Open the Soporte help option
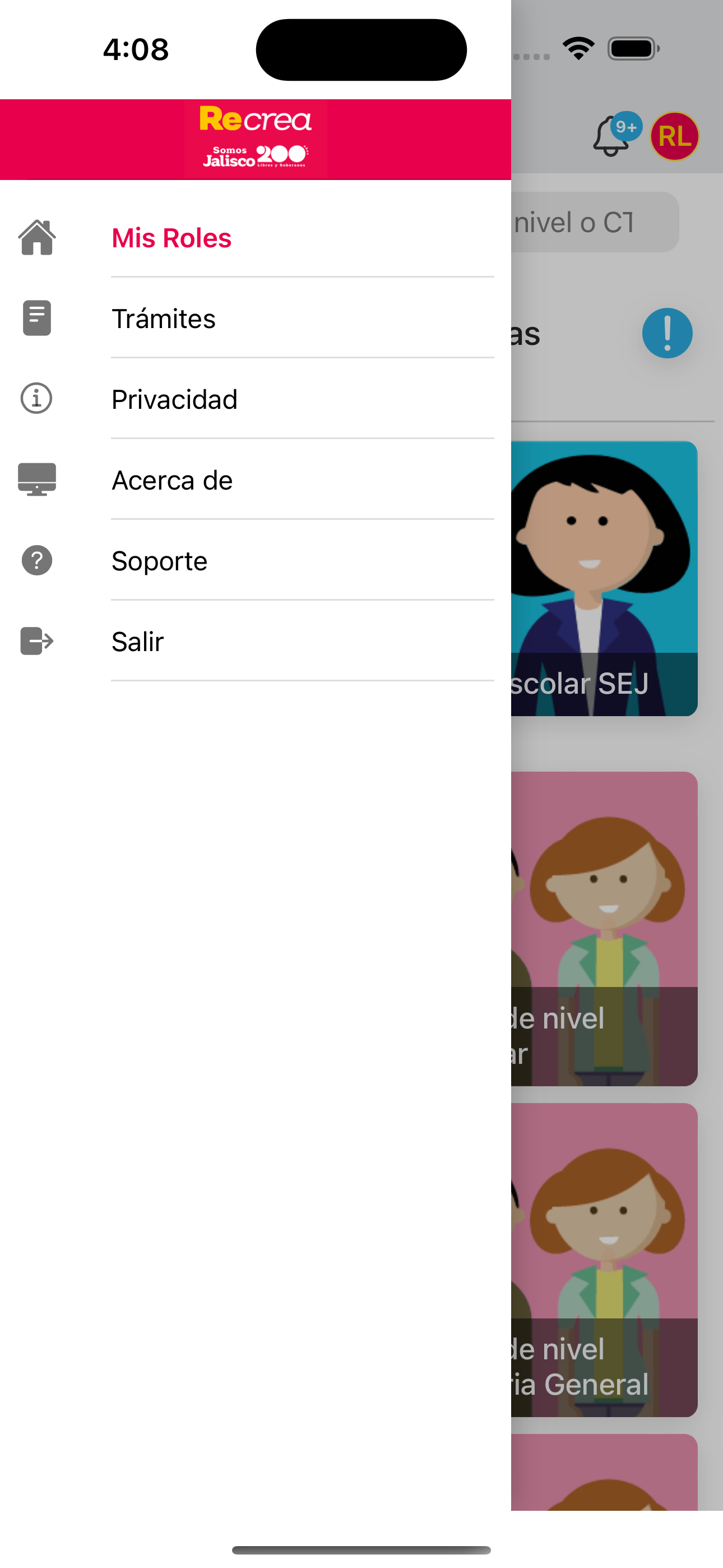Image resolution: width=723 pixels, height=1568 pixels. [256, 560]
